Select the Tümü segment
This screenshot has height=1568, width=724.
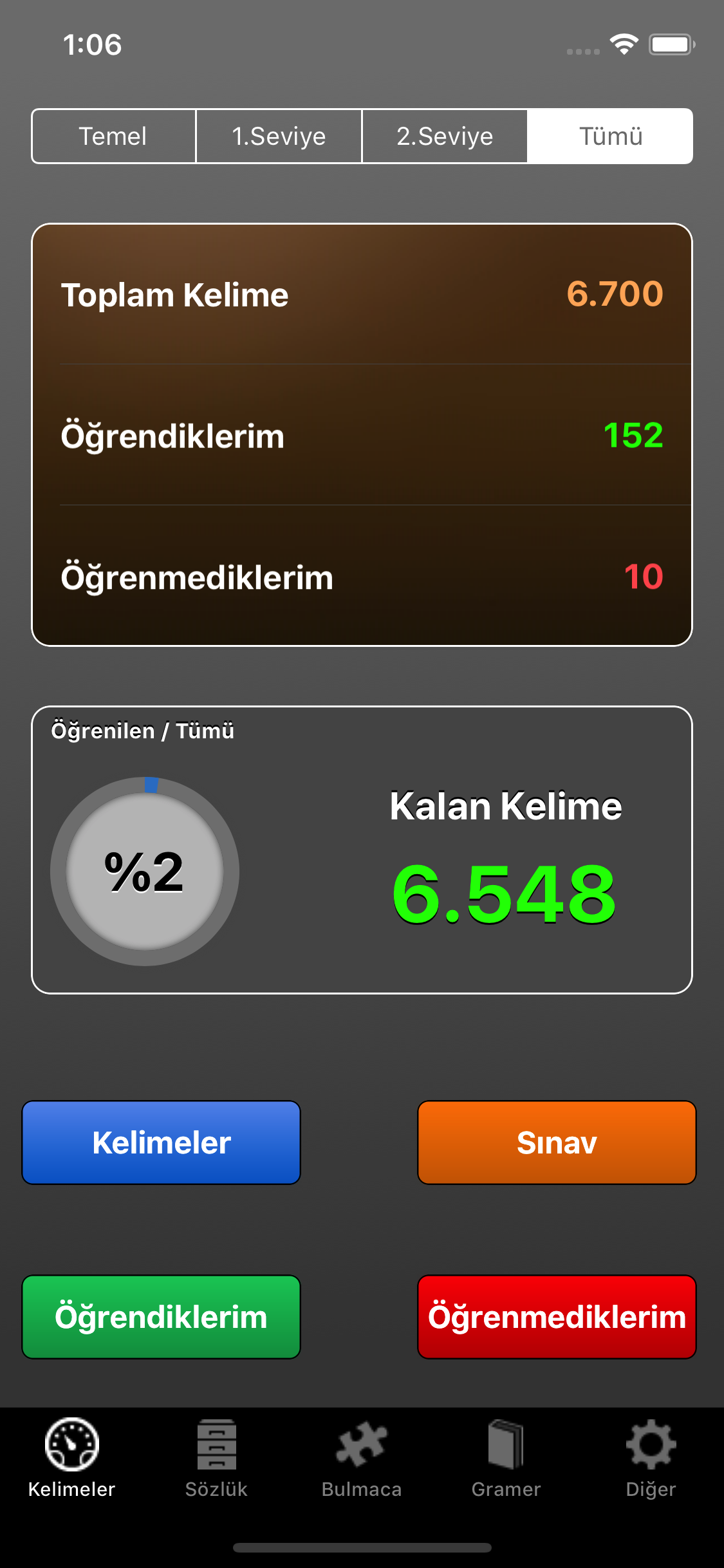[610, 136]
